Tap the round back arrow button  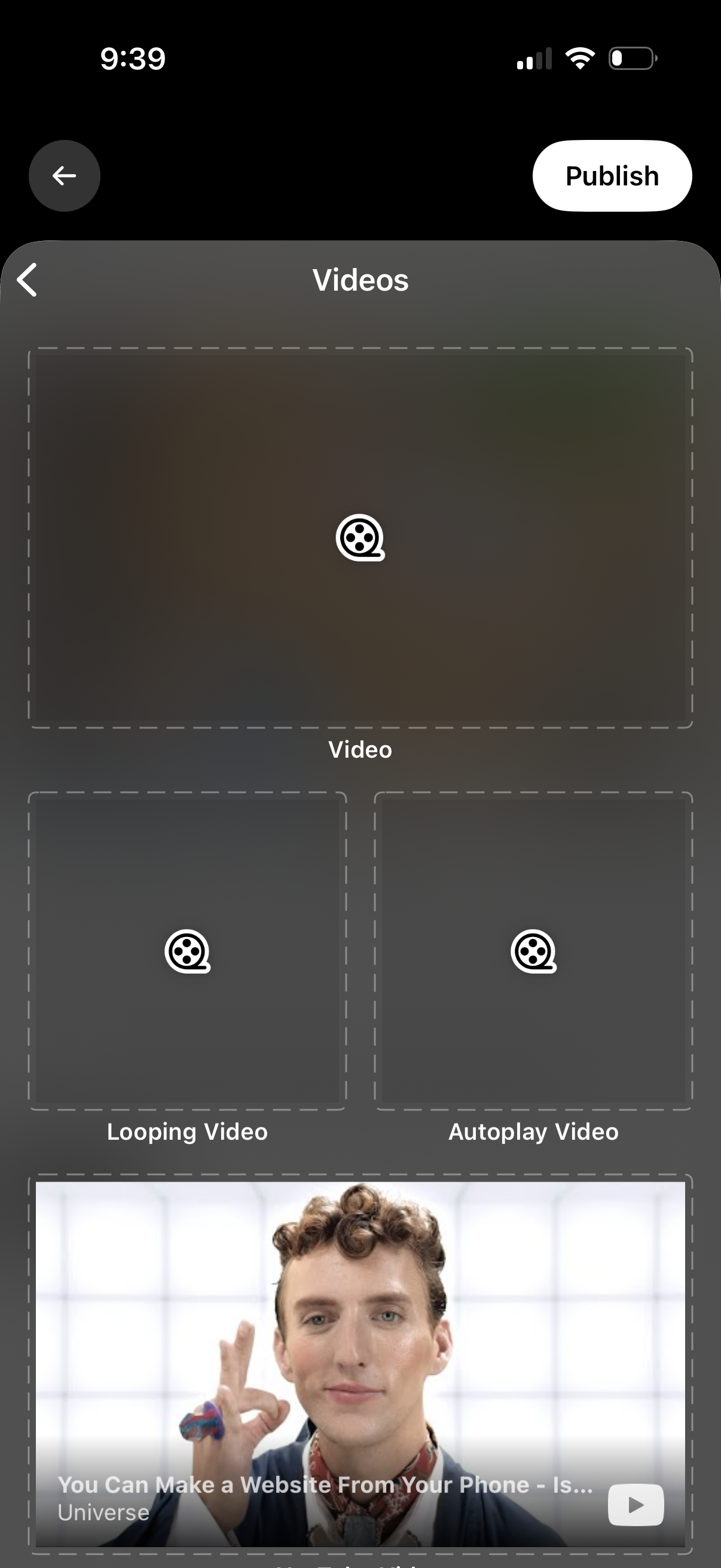pyautogui.click(x=65, y=176)
